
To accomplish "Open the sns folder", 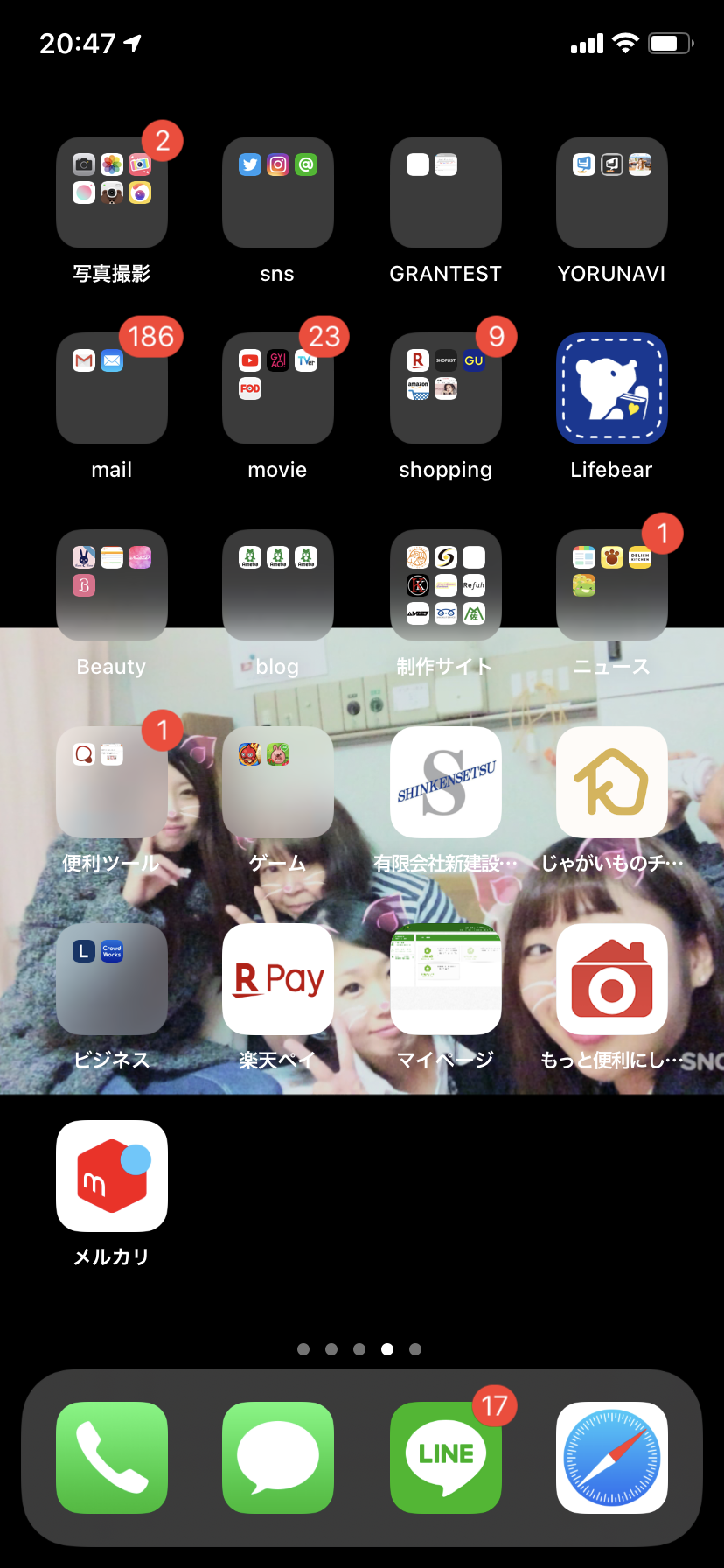I will [x=278, y=192].
